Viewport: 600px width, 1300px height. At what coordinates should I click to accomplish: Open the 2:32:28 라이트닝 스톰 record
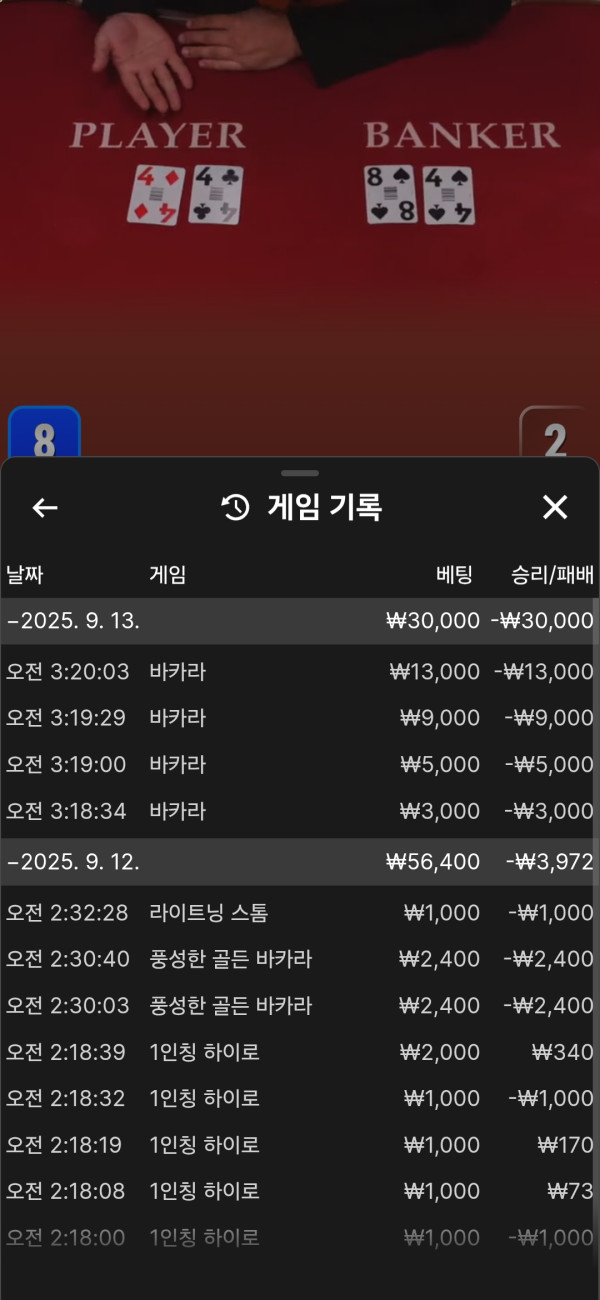[x=298, y=913]
